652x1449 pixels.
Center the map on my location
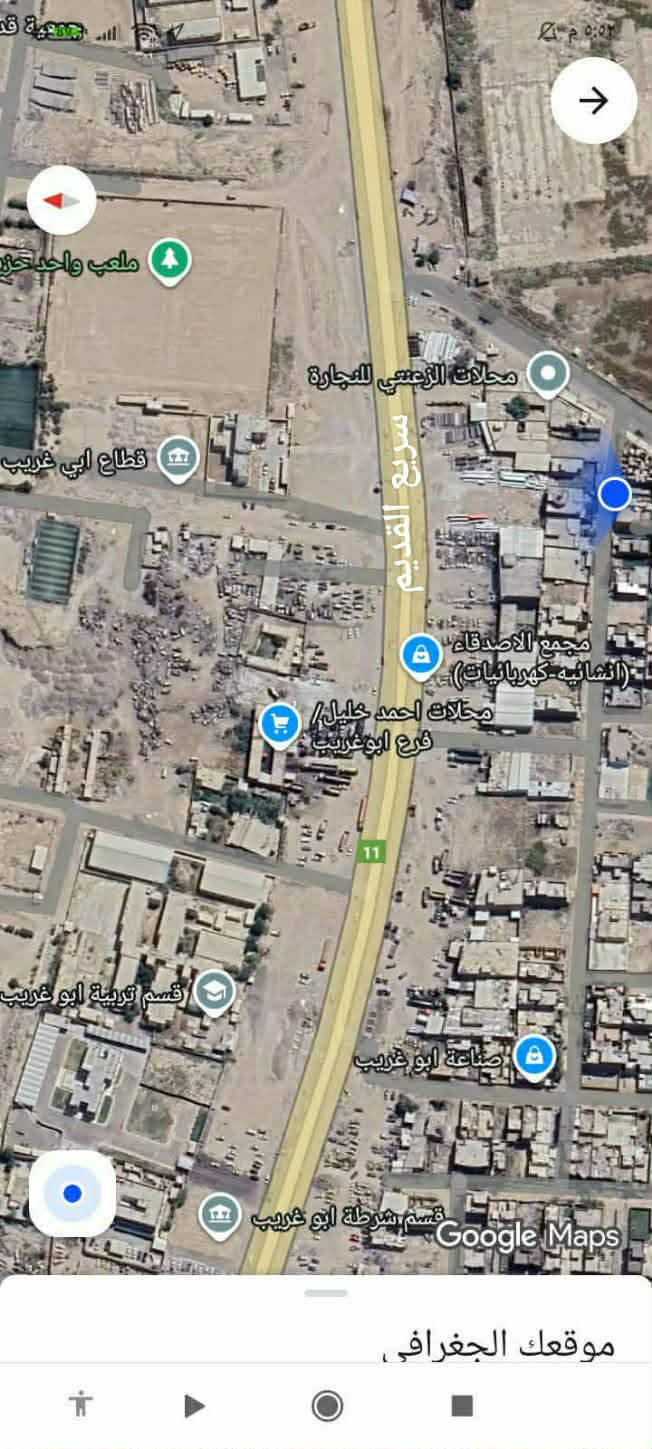click(72, 1193)
